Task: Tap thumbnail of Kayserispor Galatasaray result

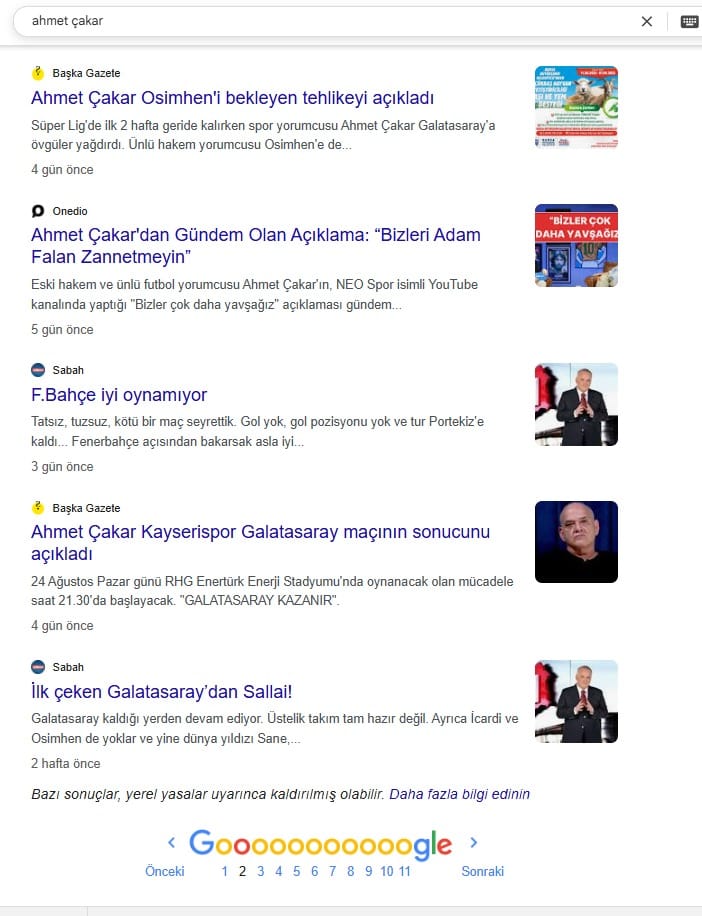Action: coord(576,542)
